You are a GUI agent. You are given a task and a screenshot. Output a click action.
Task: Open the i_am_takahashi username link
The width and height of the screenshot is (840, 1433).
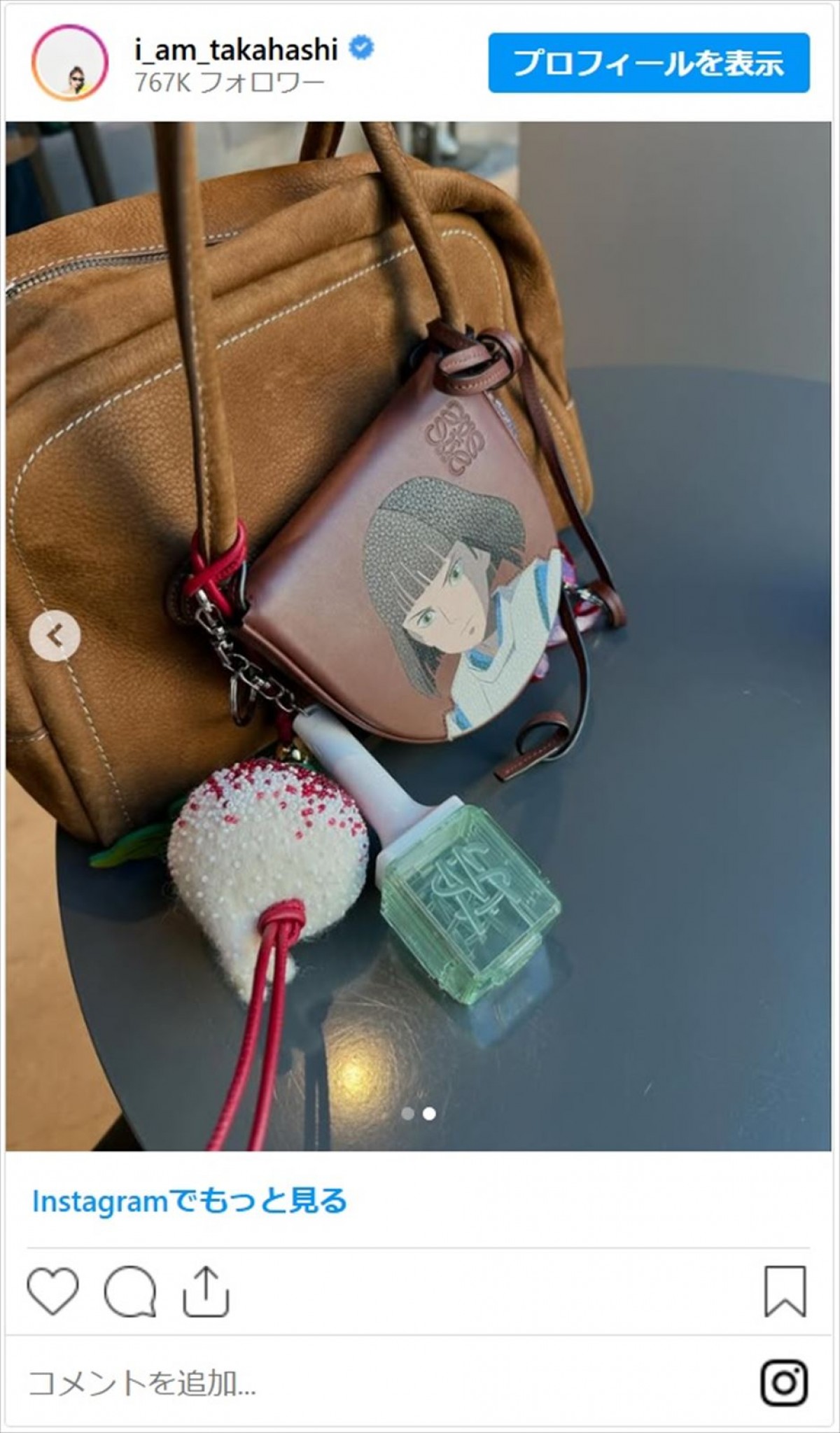pos(236,49)
